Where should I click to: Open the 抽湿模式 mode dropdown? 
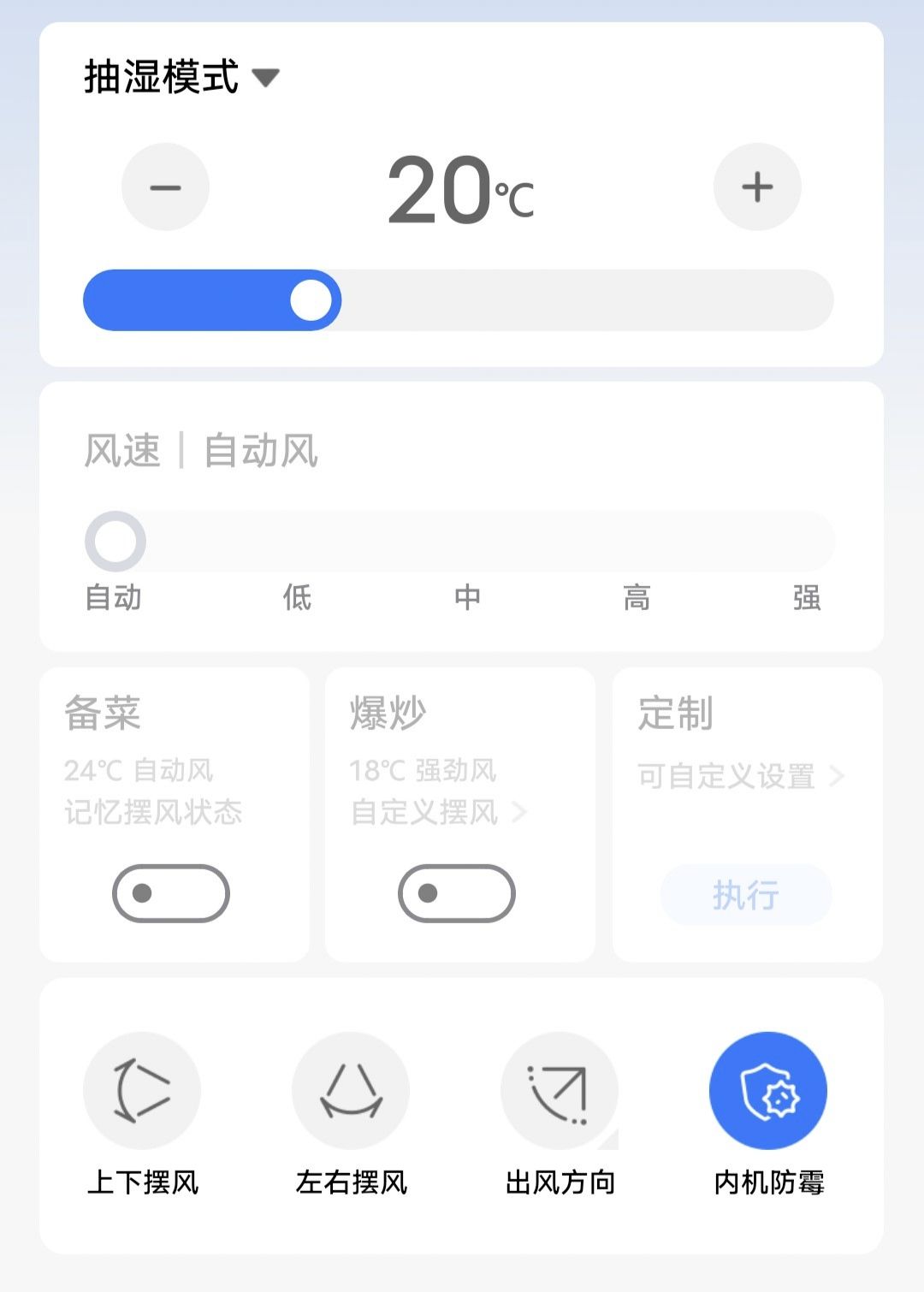181,77
